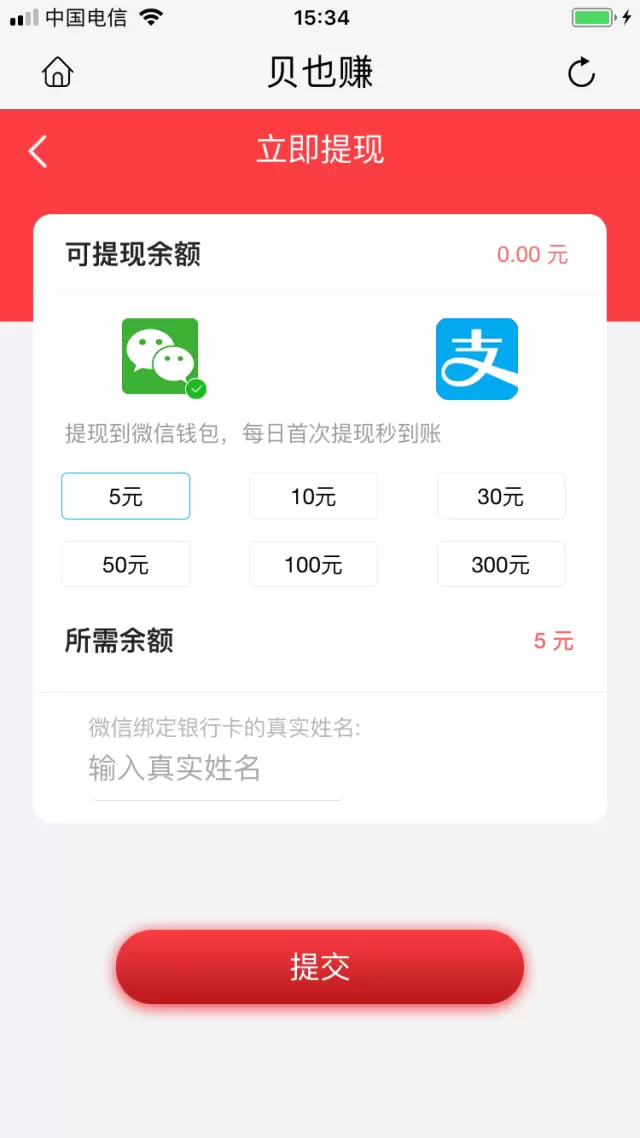Select the 5元 withdrawal amount
640x1138 pixels.
(x=126, y=496)
